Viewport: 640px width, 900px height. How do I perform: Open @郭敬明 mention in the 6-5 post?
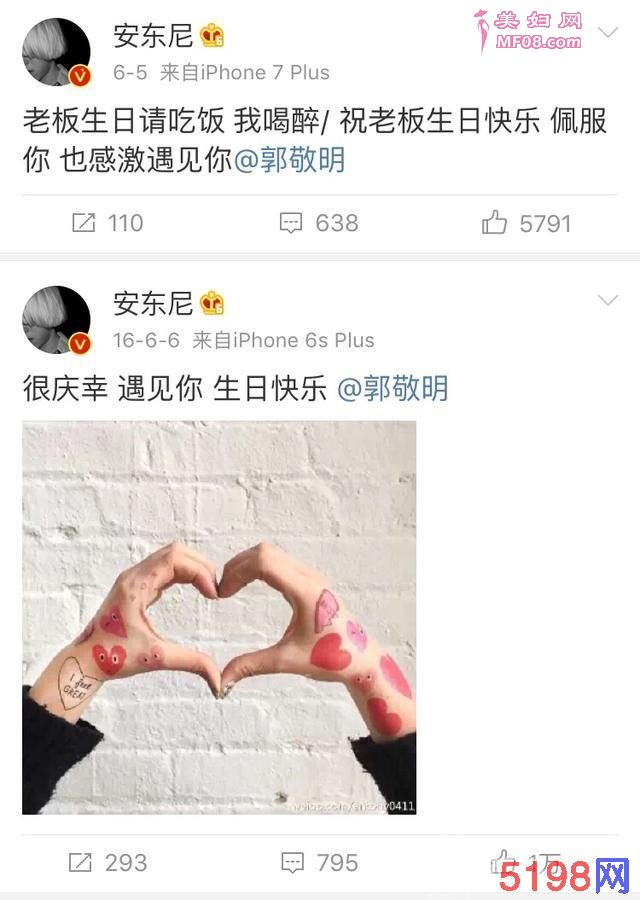(x=289, y=160)
